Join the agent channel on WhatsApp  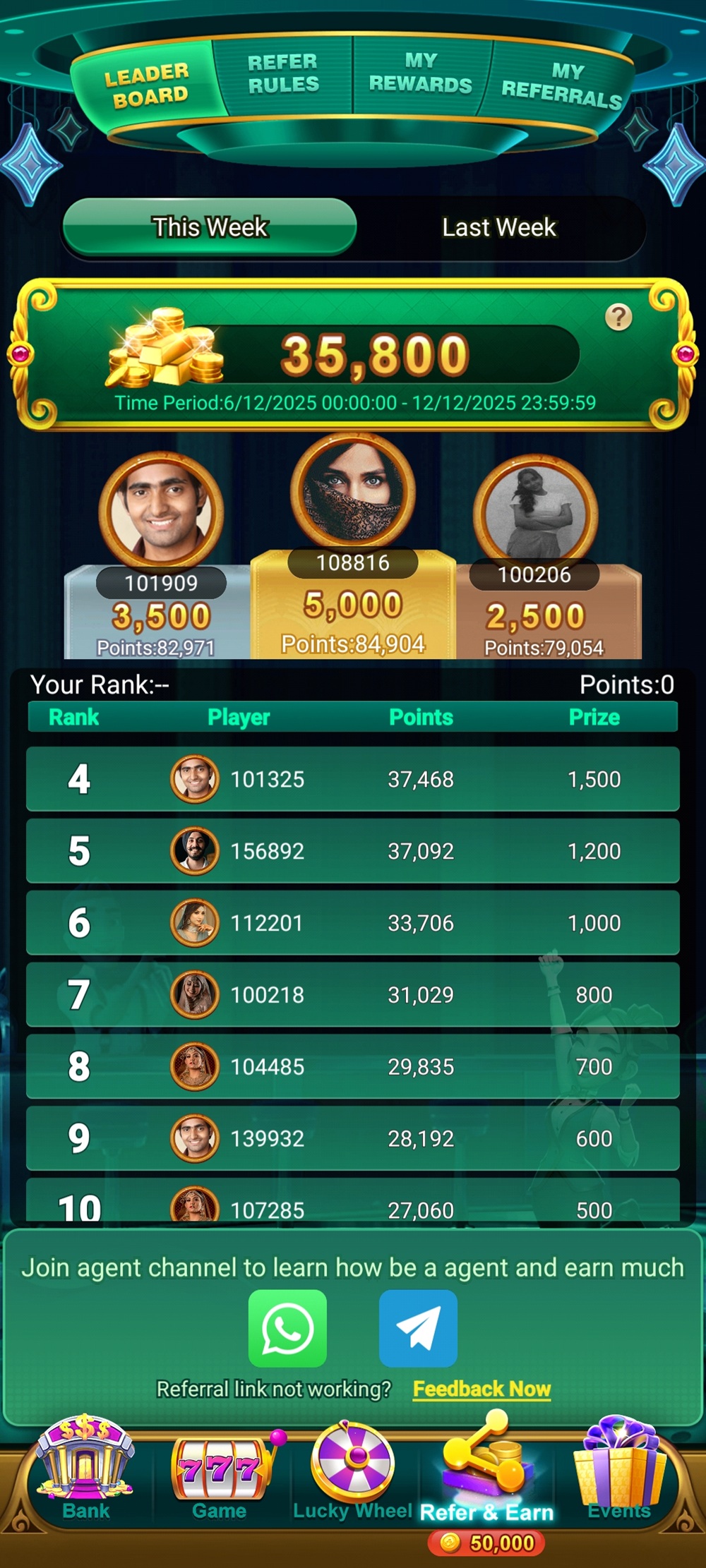pyautogui.click(x=287, y=1328)
